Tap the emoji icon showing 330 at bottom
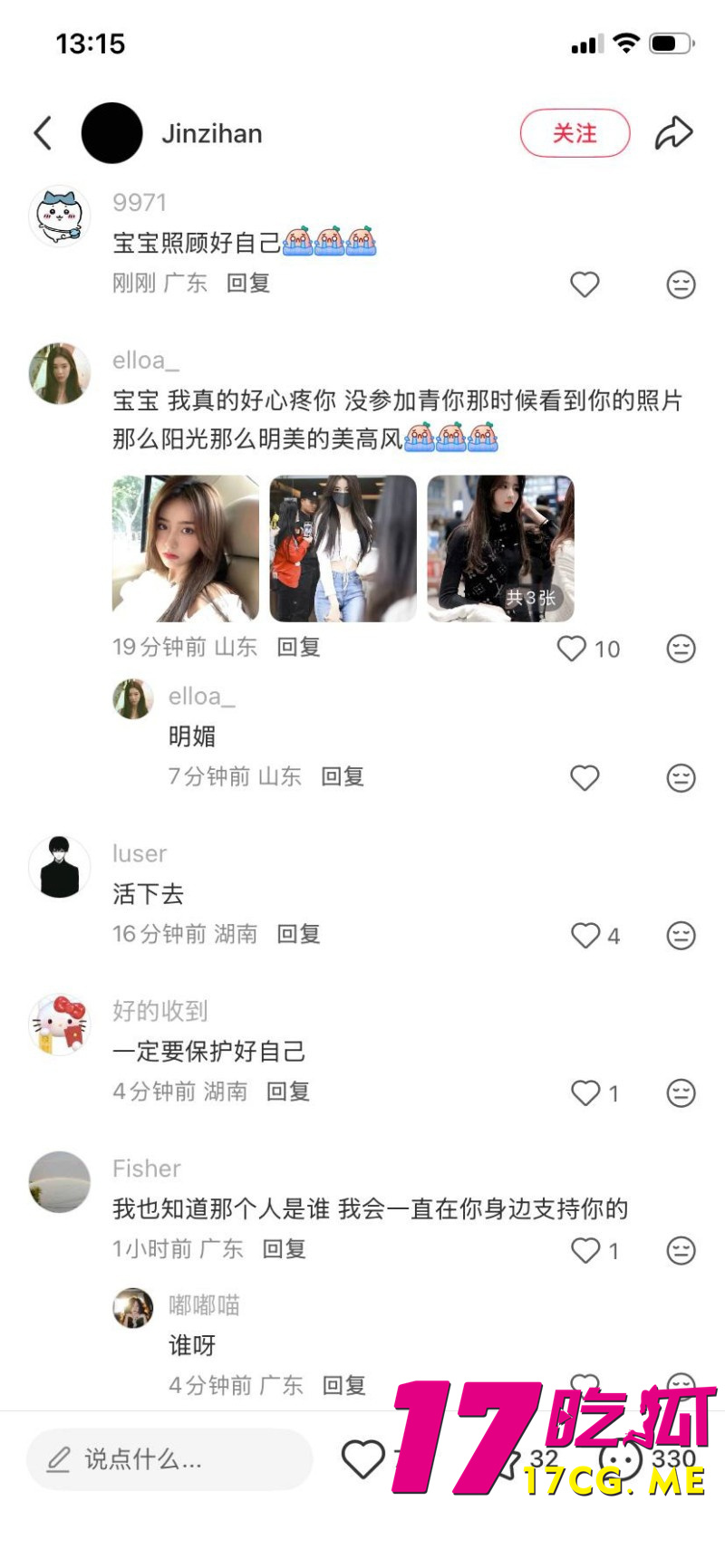This screenshot has height=1568, width=725. (619, 1458)
